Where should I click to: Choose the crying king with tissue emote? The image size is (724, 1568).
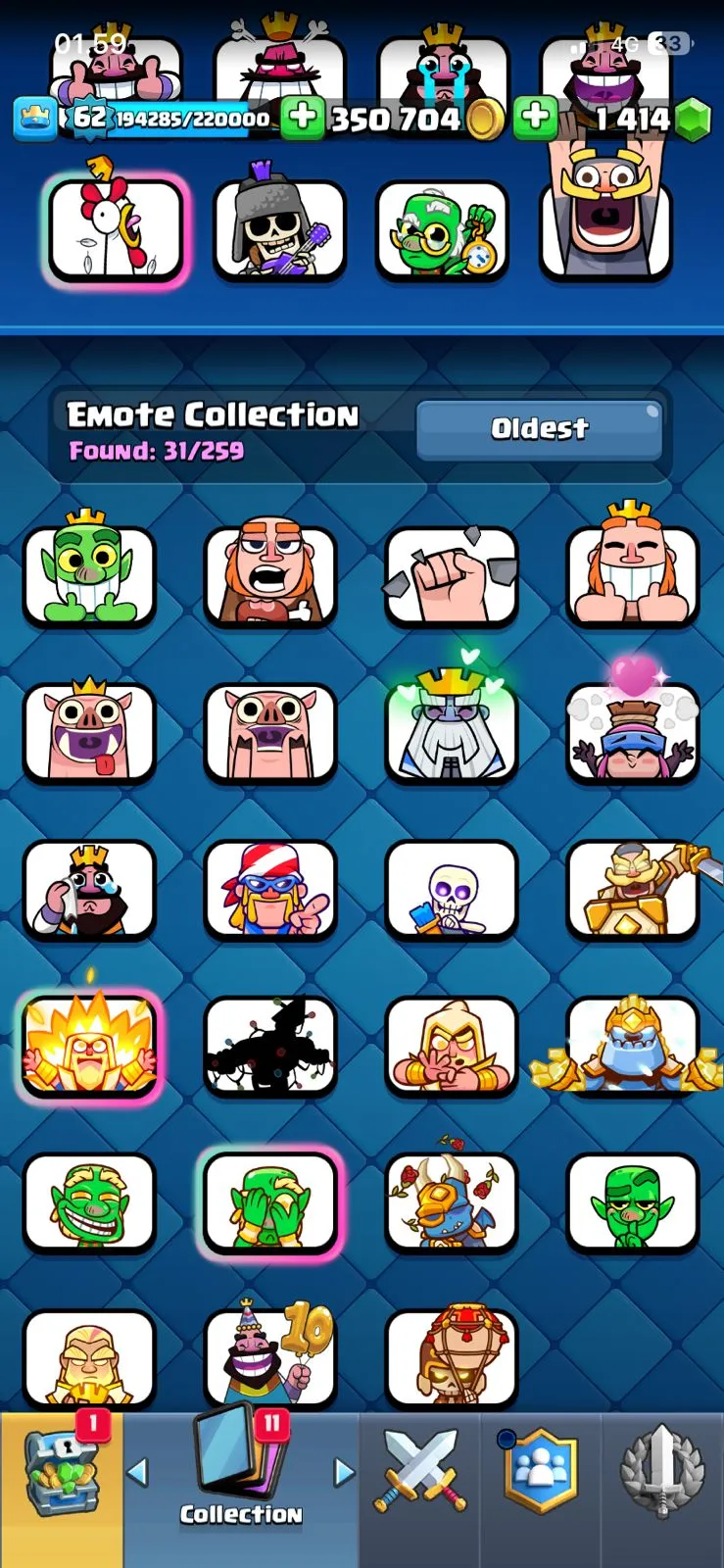click(x=89, y=890)
